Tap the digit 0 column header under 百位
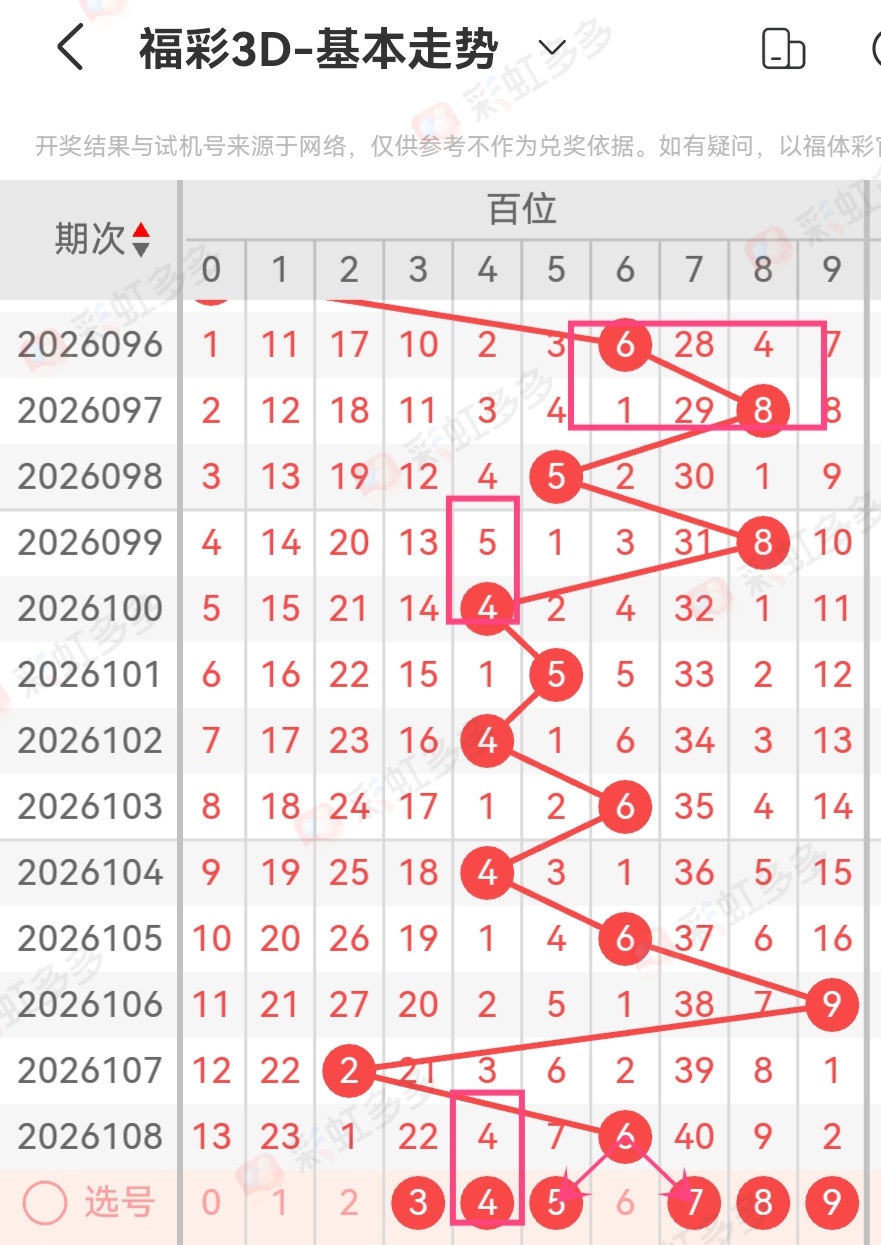The width and height of the screenshot is (881, 1245). 211,269
